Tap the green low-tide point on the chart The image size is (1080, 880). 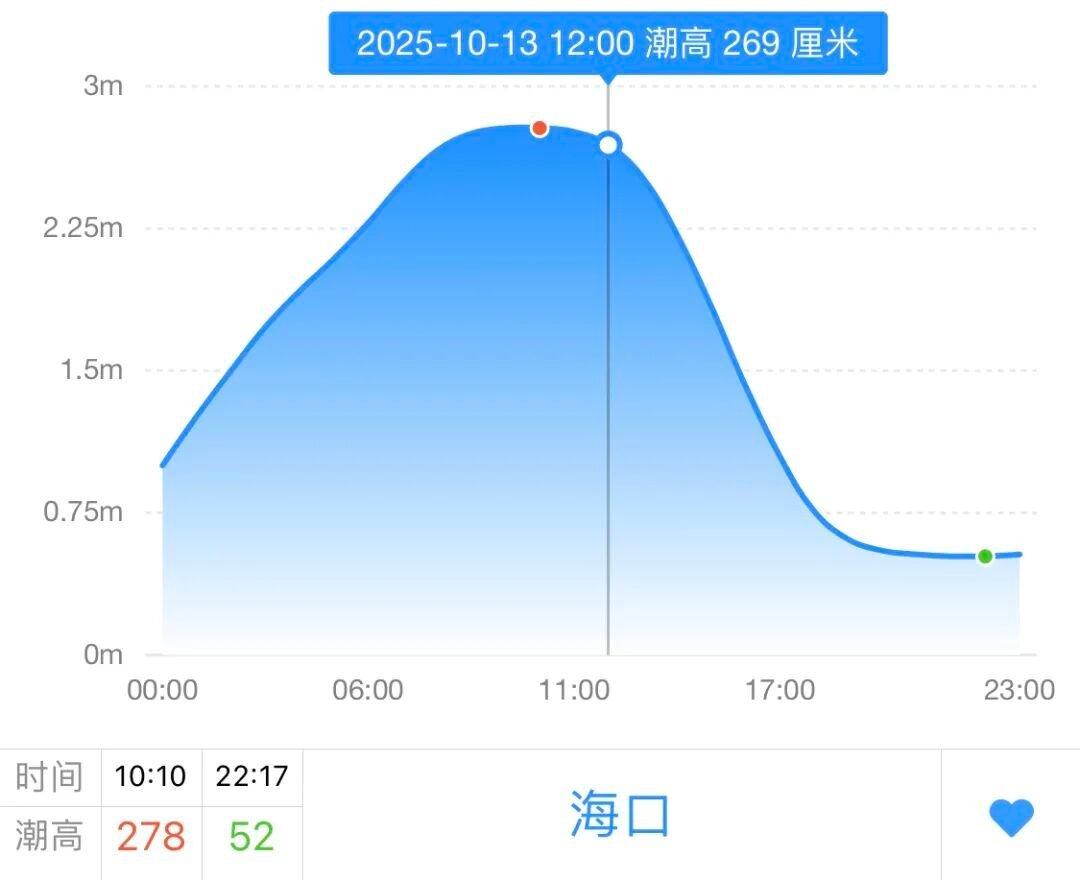985,556
